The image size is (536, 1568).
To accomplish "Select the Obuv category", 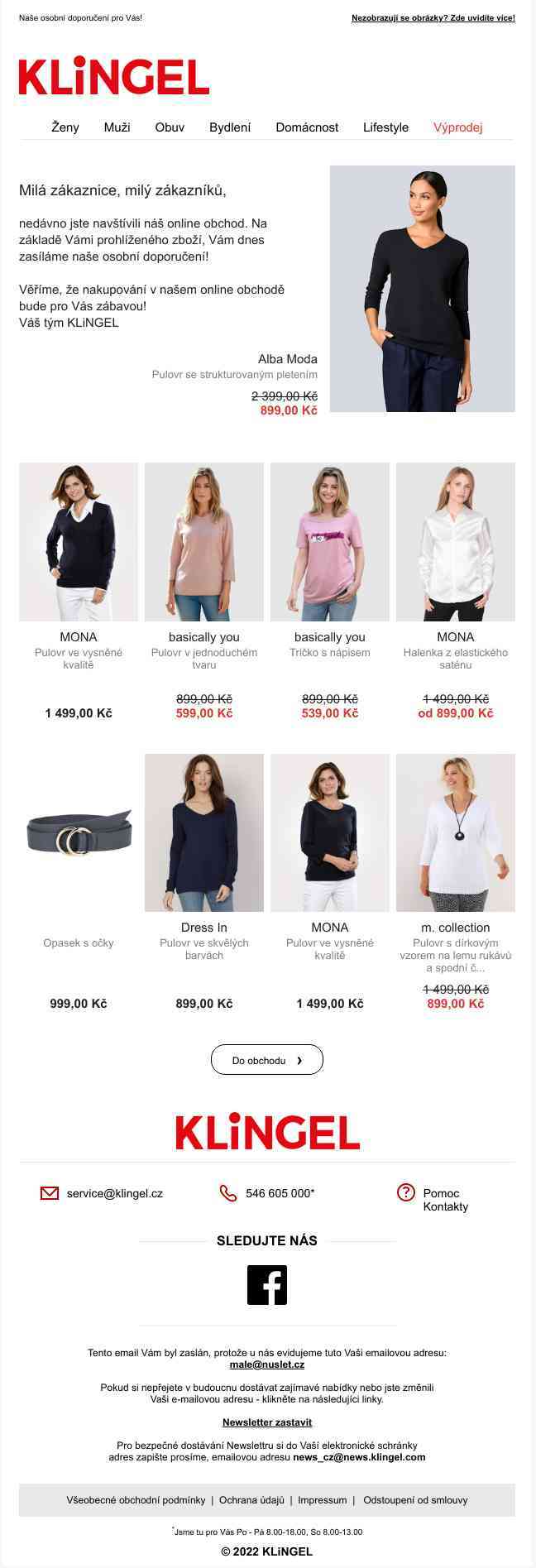I will tap(170, 127).
